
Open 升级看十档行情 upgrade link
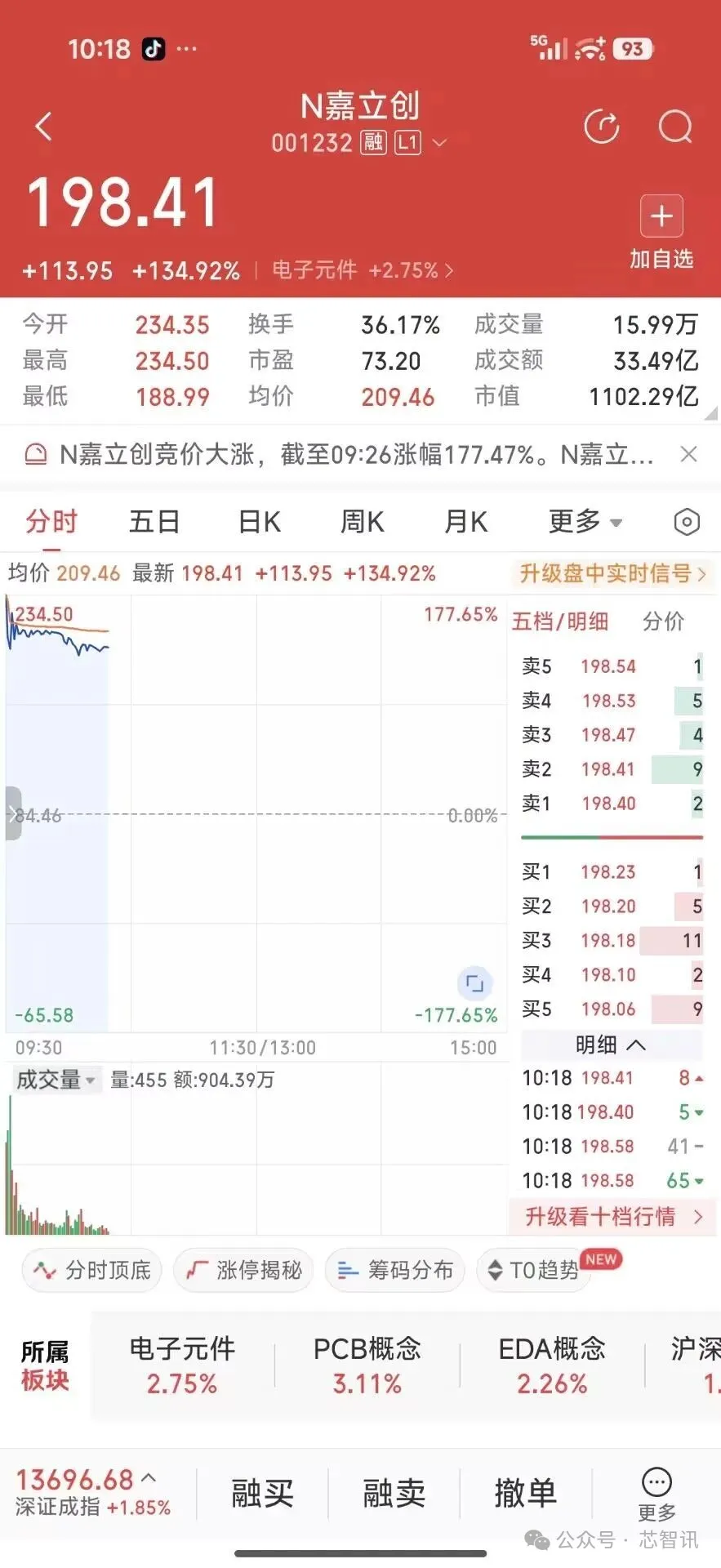[612, 1217]
